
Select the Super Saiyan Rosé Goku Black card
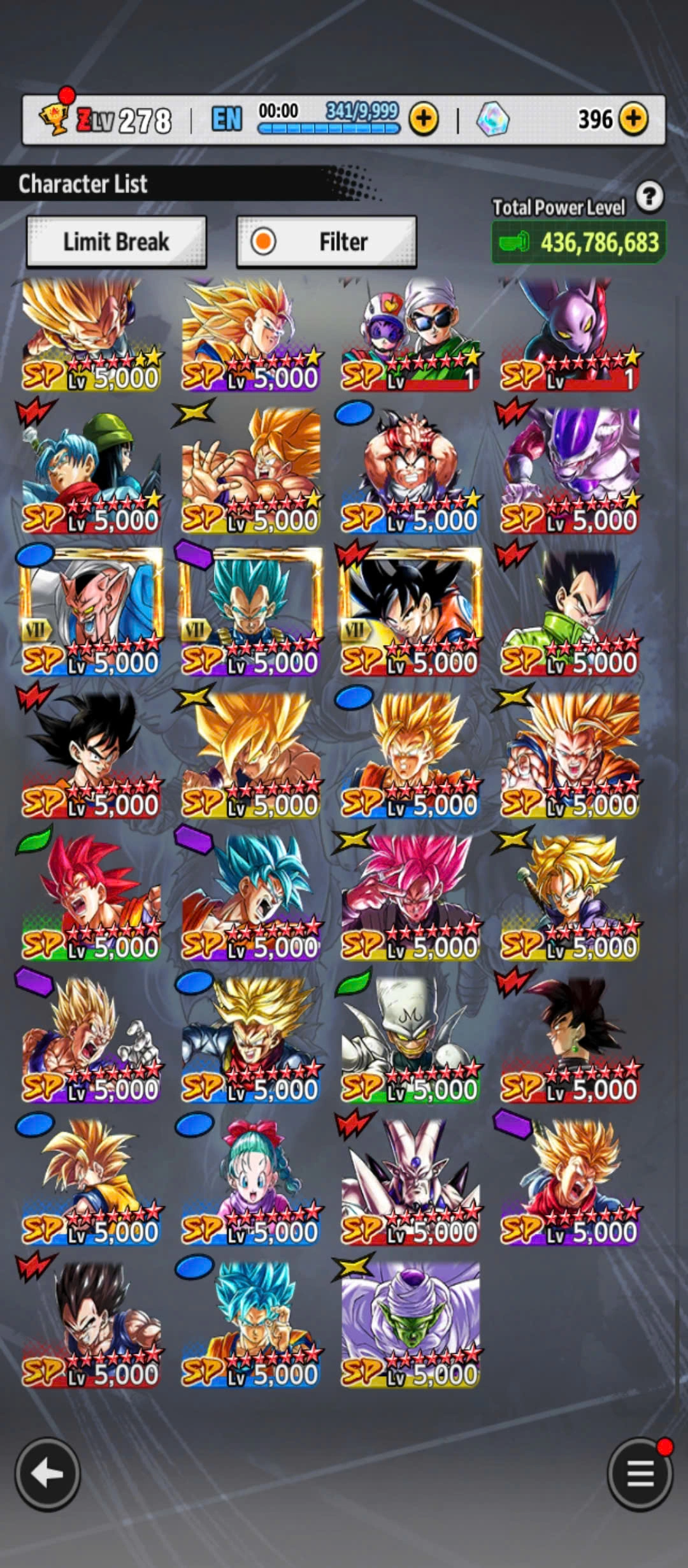(x=410, y=896)
